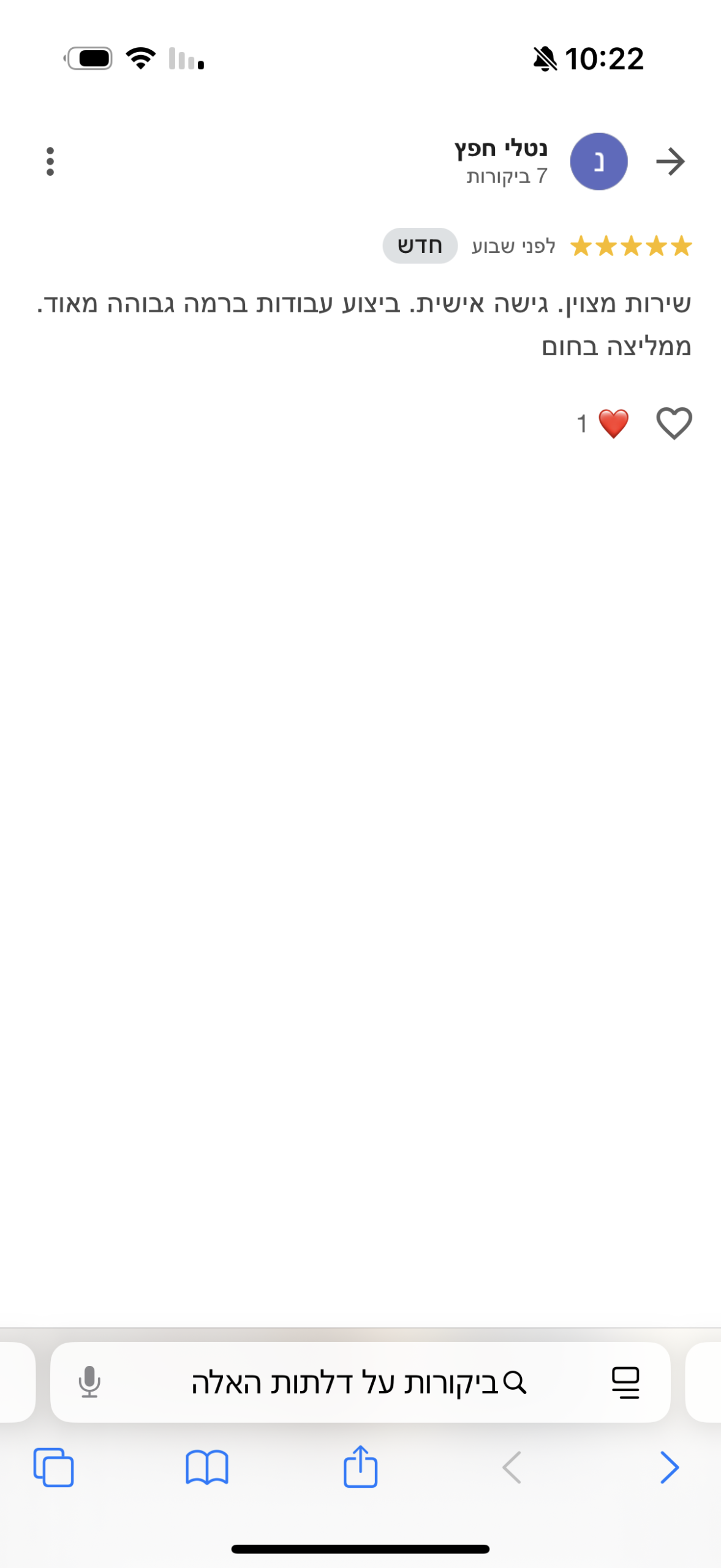The width and height of the screenshot is (721, 1568).
Task: Open Safari tabs overview
Action: pyautogui.click(x=54, y=1468)
